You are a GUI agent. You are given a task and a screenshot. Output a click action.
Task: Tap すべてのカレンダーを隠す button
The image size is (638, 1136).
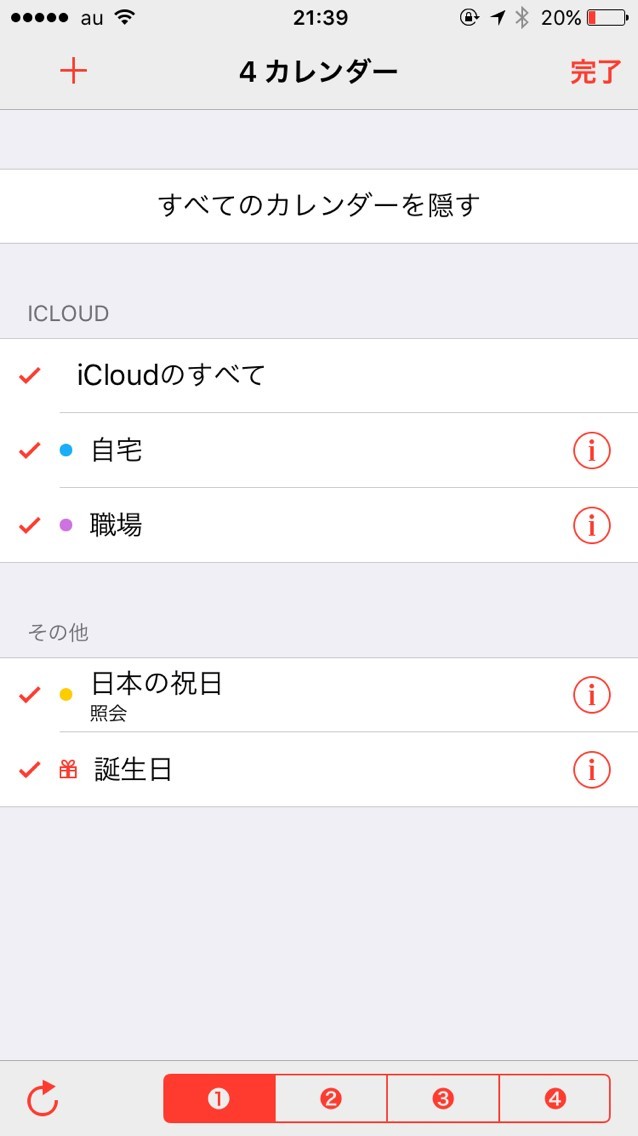(319, 205)
